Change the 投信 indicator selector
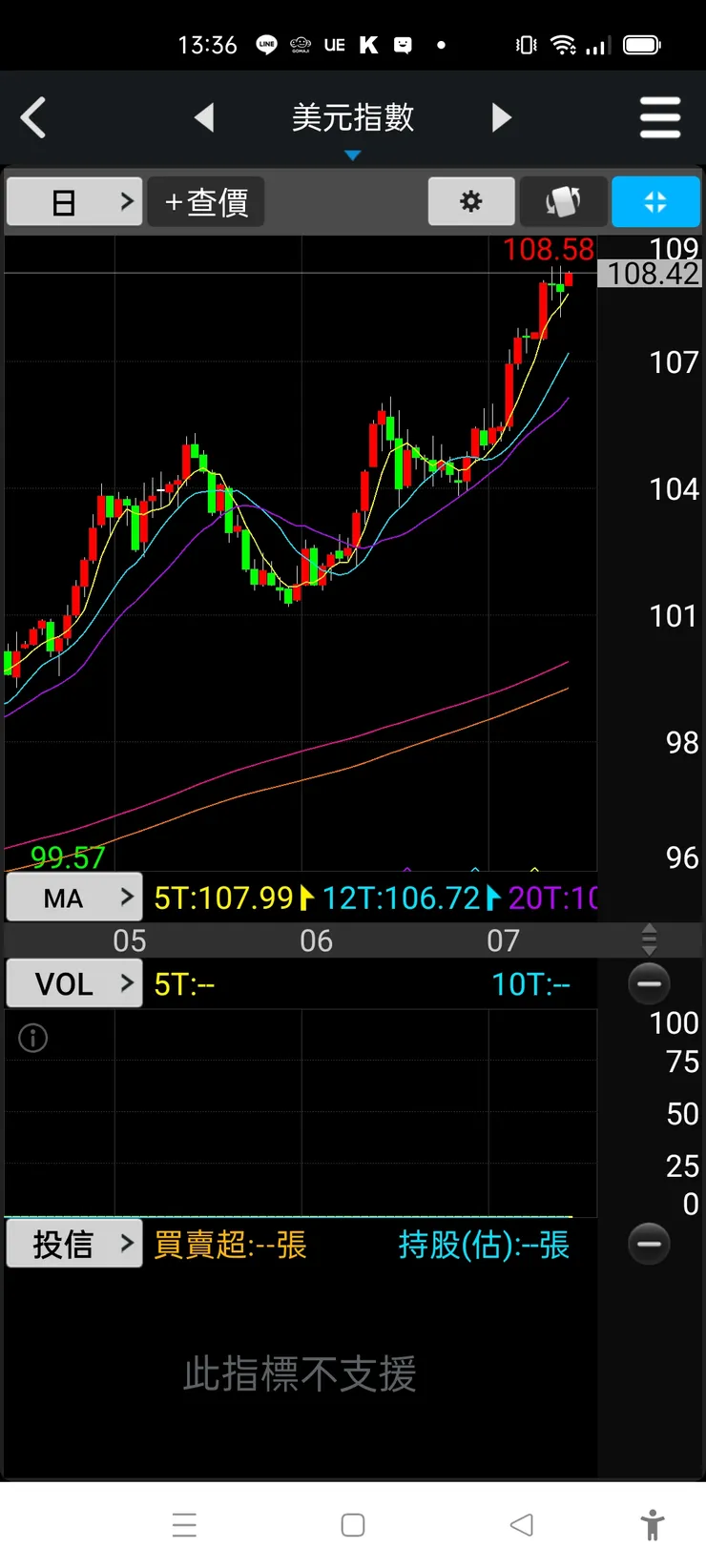Screen dimensions: 706x1568 [74, 1244]
